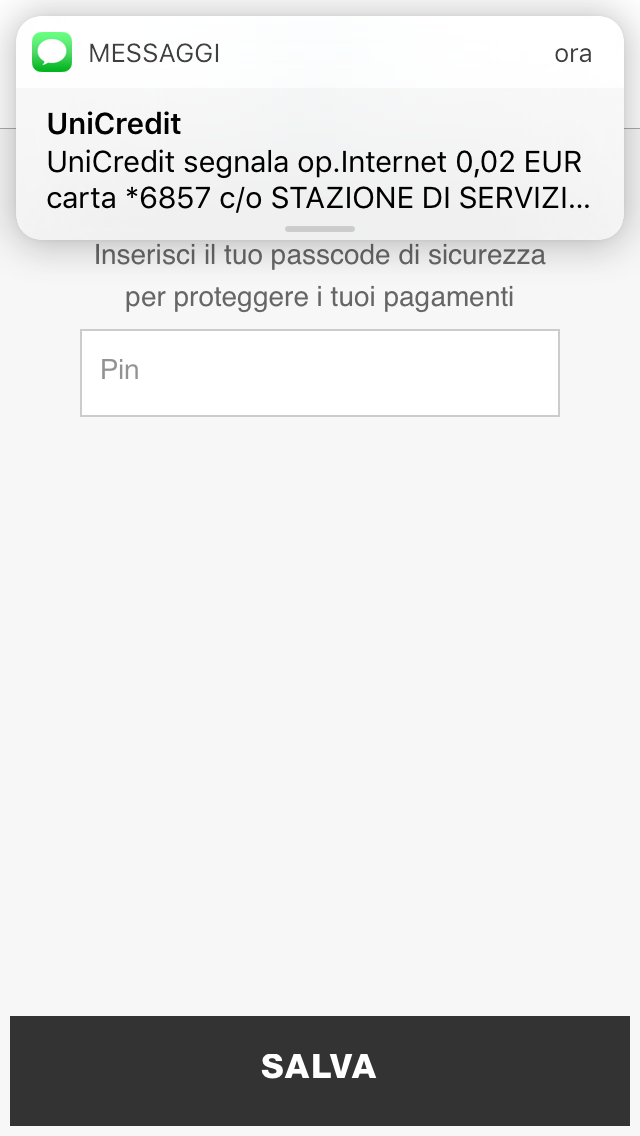
Task: Open the UniCredit message notification
Action: pos(320,128)
